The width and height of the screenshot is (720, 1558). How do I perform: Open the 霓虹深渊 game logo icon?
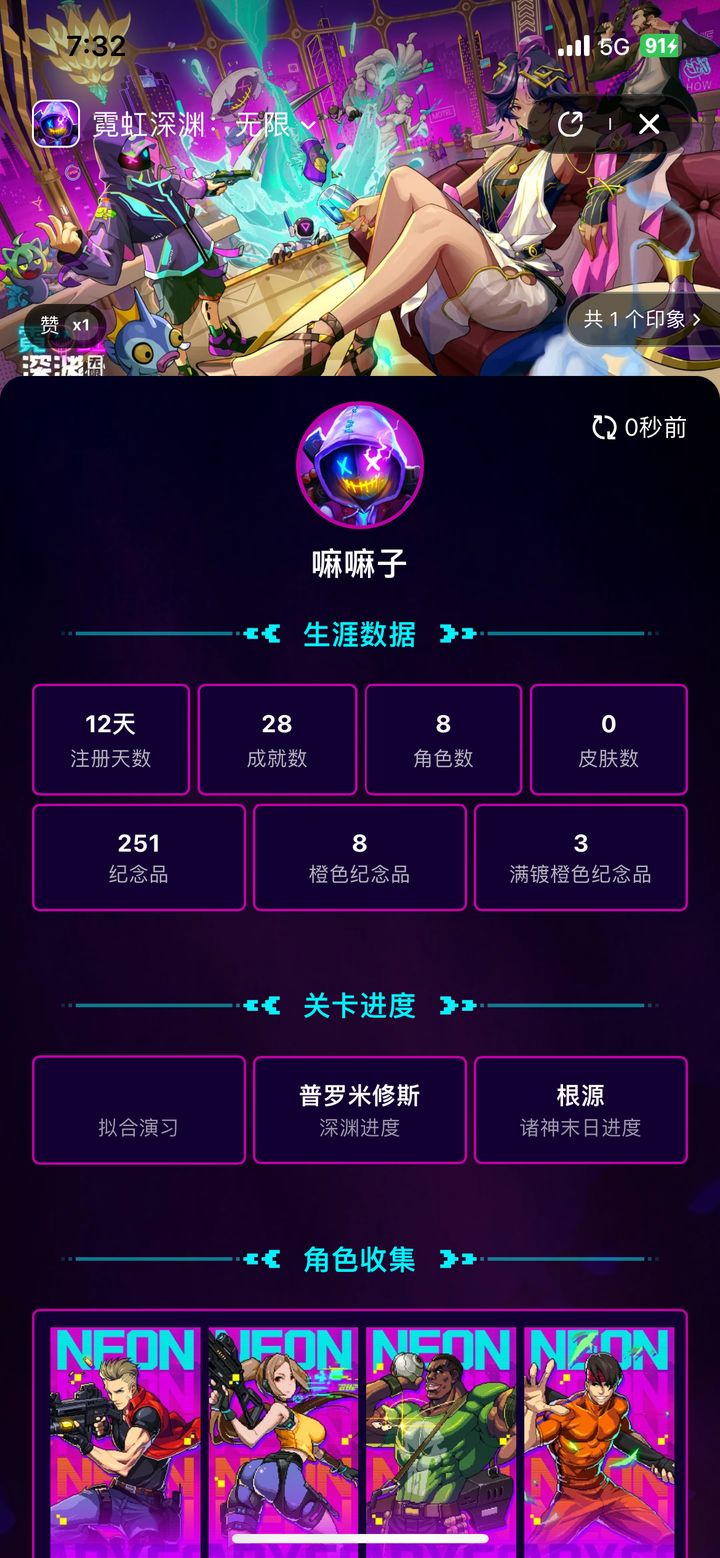point(56,124)
